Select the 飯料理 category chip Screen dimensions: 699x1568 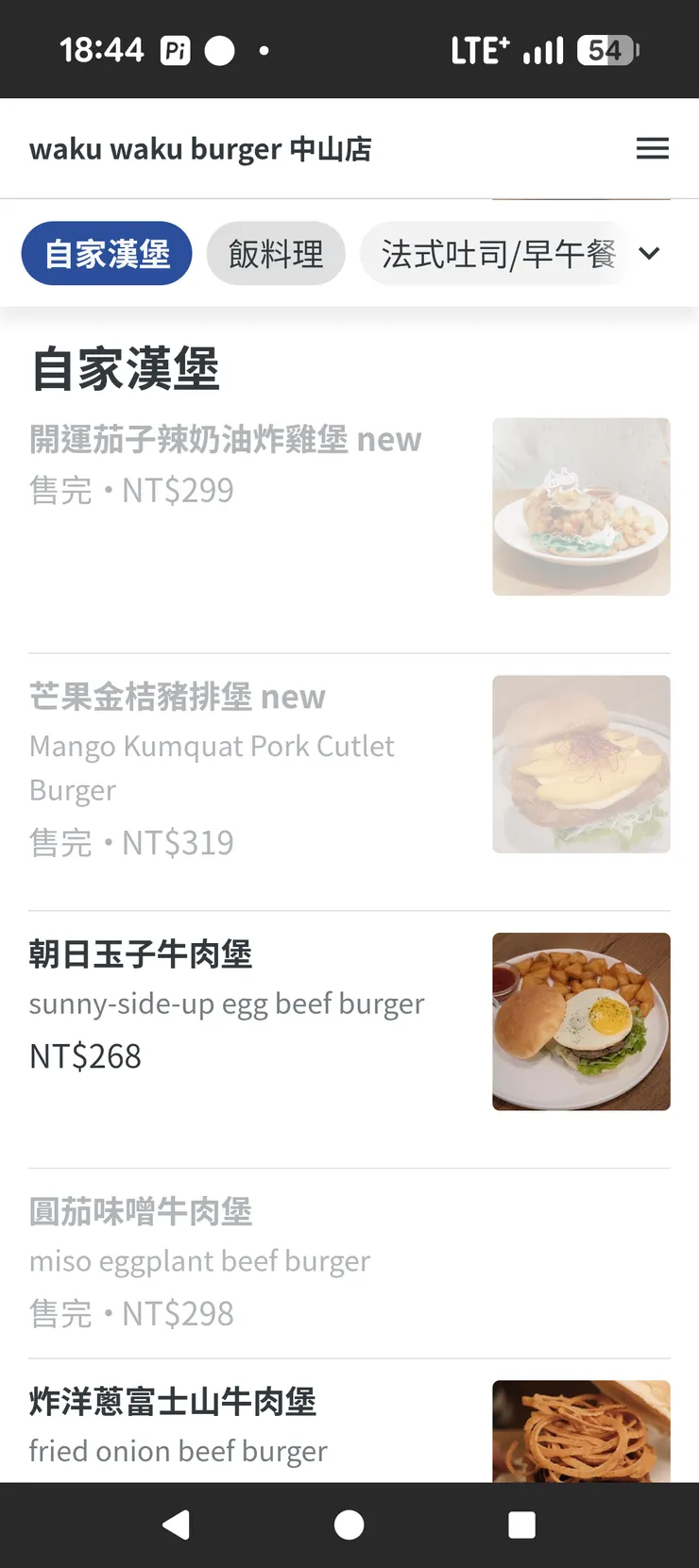point(275,253)
